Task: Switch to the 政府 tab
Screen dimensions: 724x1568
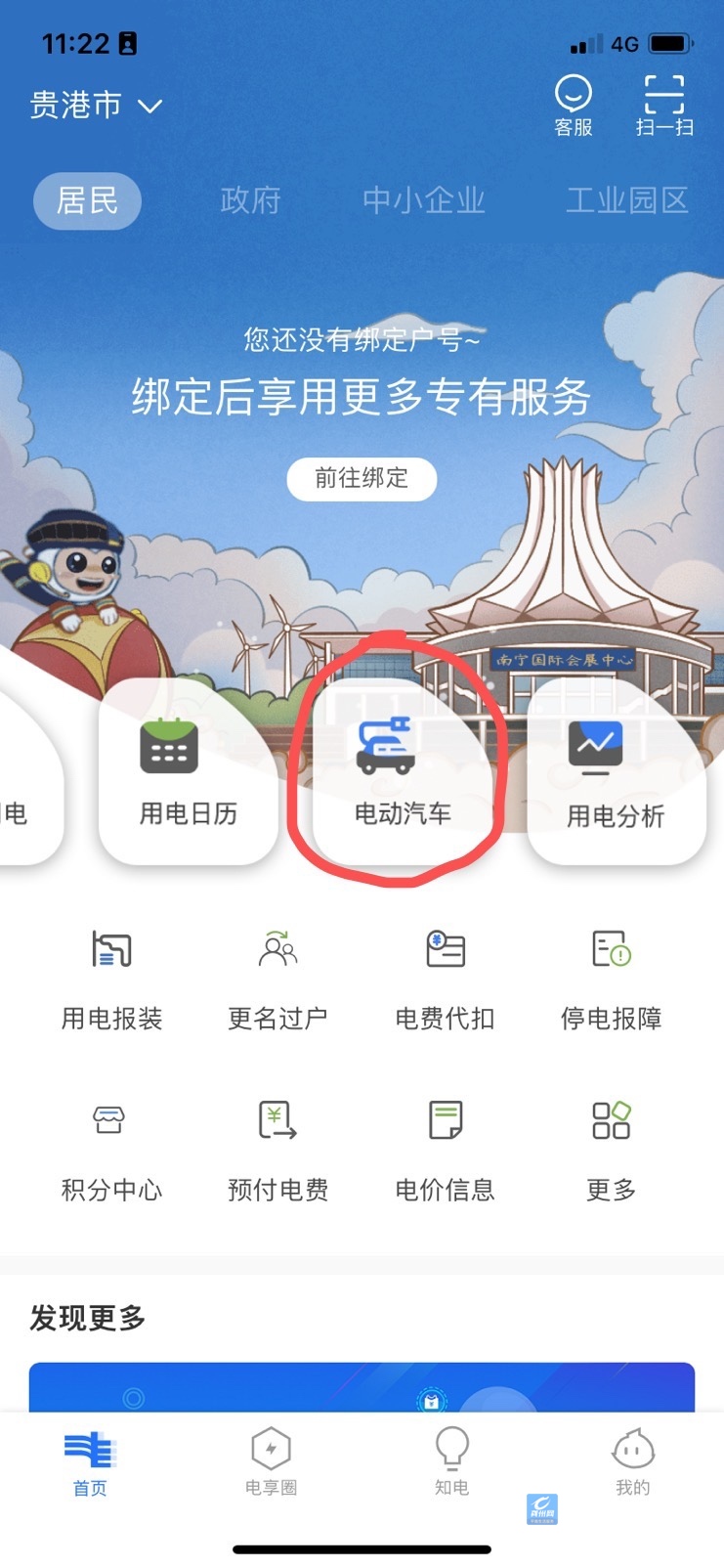Action: (x=250, y=200)
